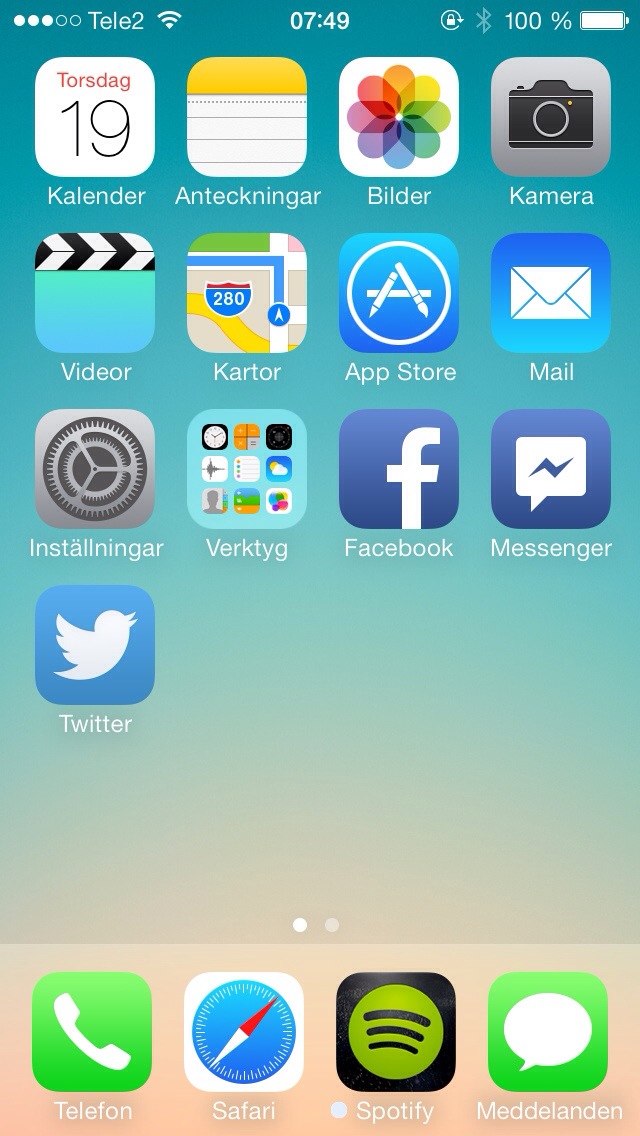This screenshot has width=640, height=1136.
Task: Open Messenger app
Action: click(551, 469)
